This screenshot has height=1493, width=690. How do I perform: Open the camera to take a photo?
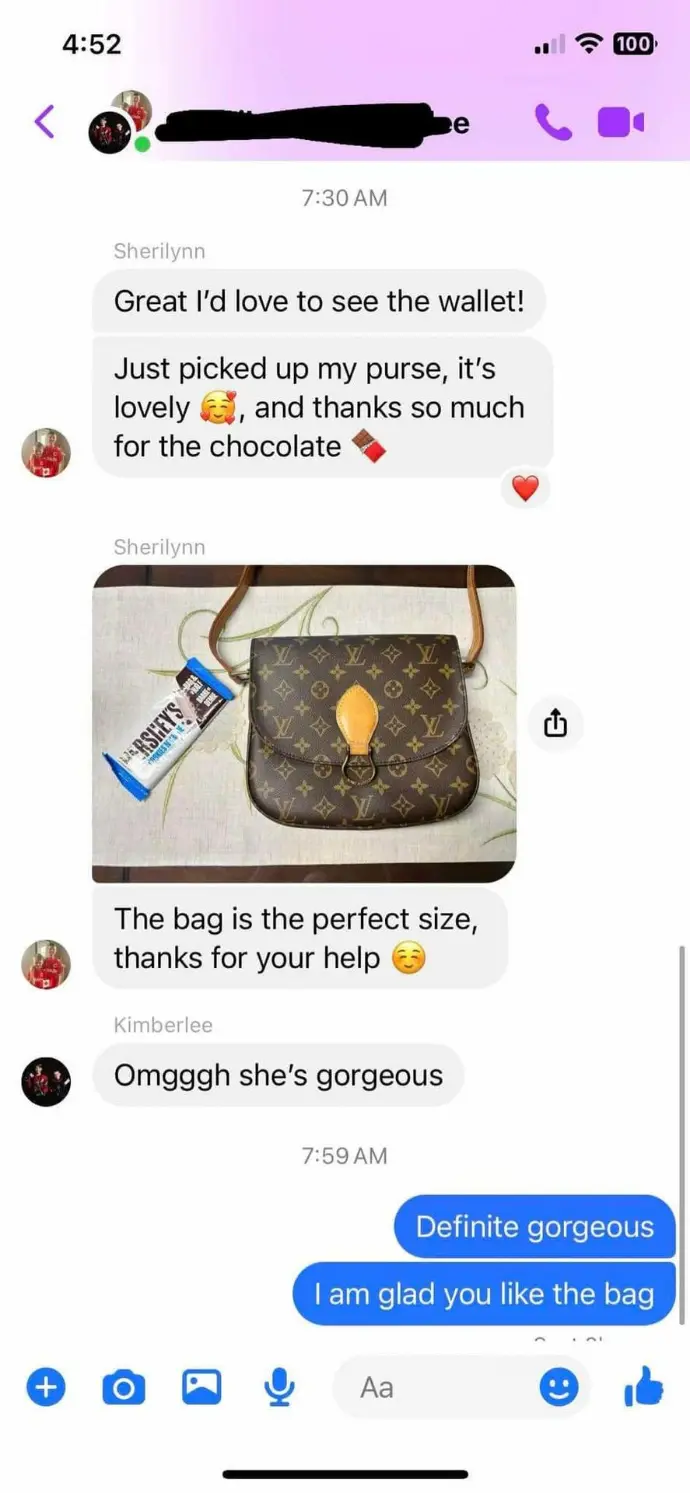pyautogui.click(x=123, y=1388)
